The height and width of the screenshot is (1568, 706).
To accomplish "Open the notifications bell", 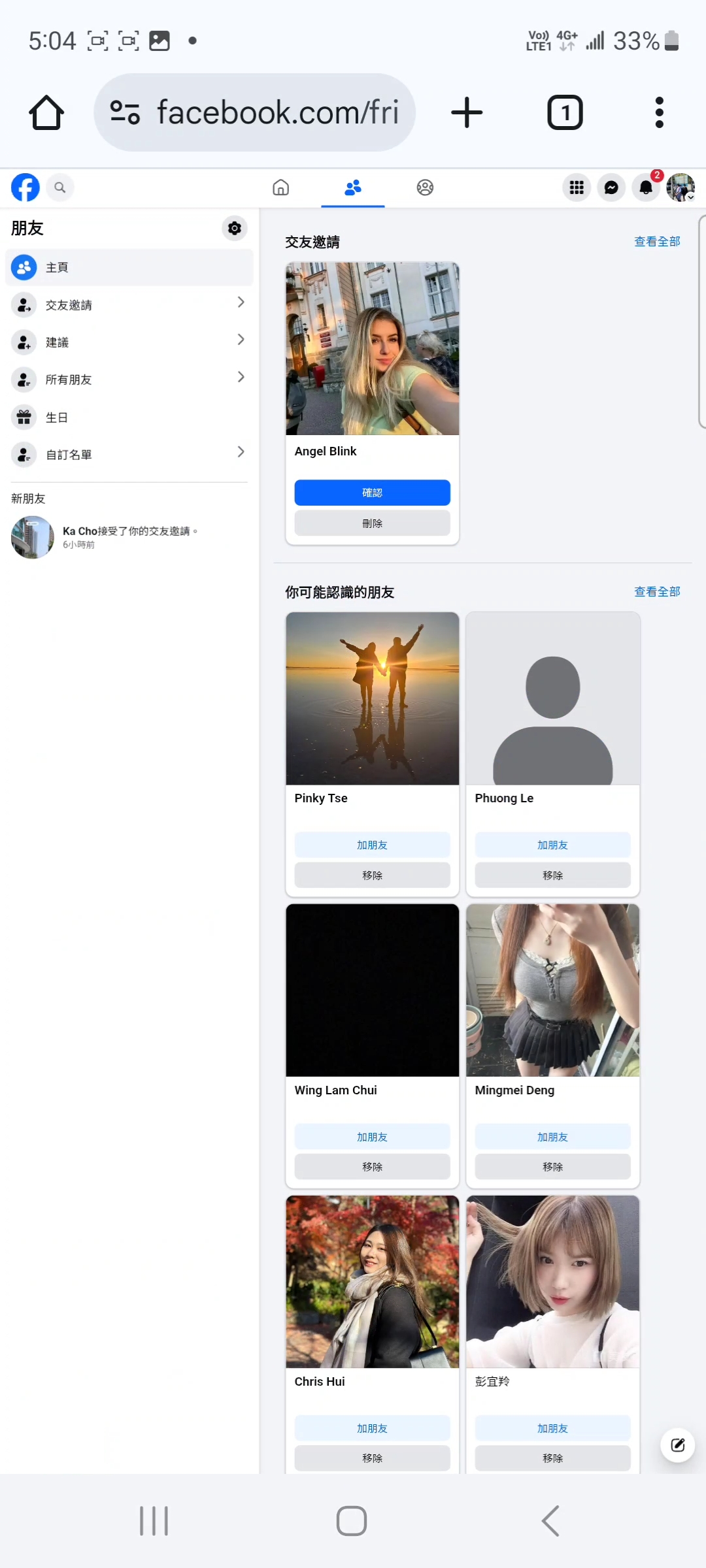I will pyautogui.click(x=645, y=188).
